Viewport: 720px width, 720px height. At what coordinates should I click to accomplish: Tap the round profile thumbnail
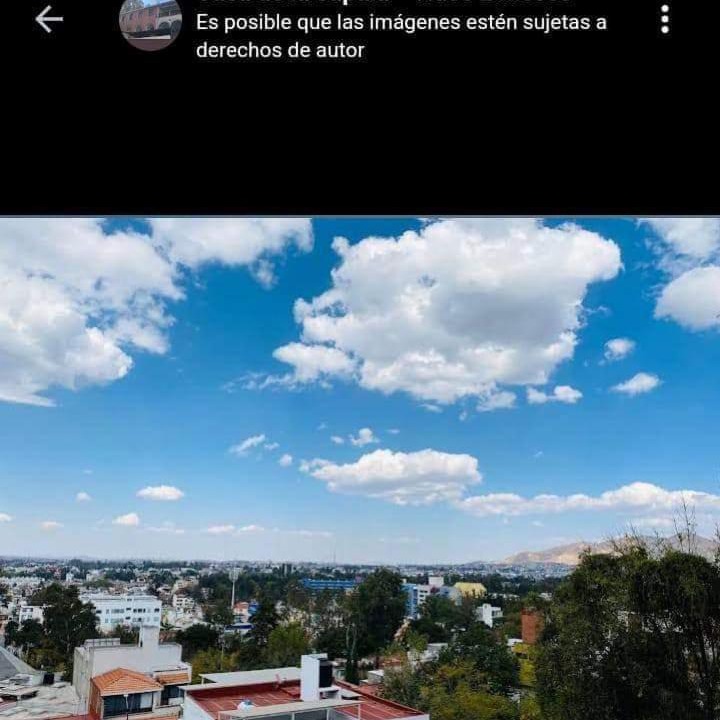tap(151, 22)
